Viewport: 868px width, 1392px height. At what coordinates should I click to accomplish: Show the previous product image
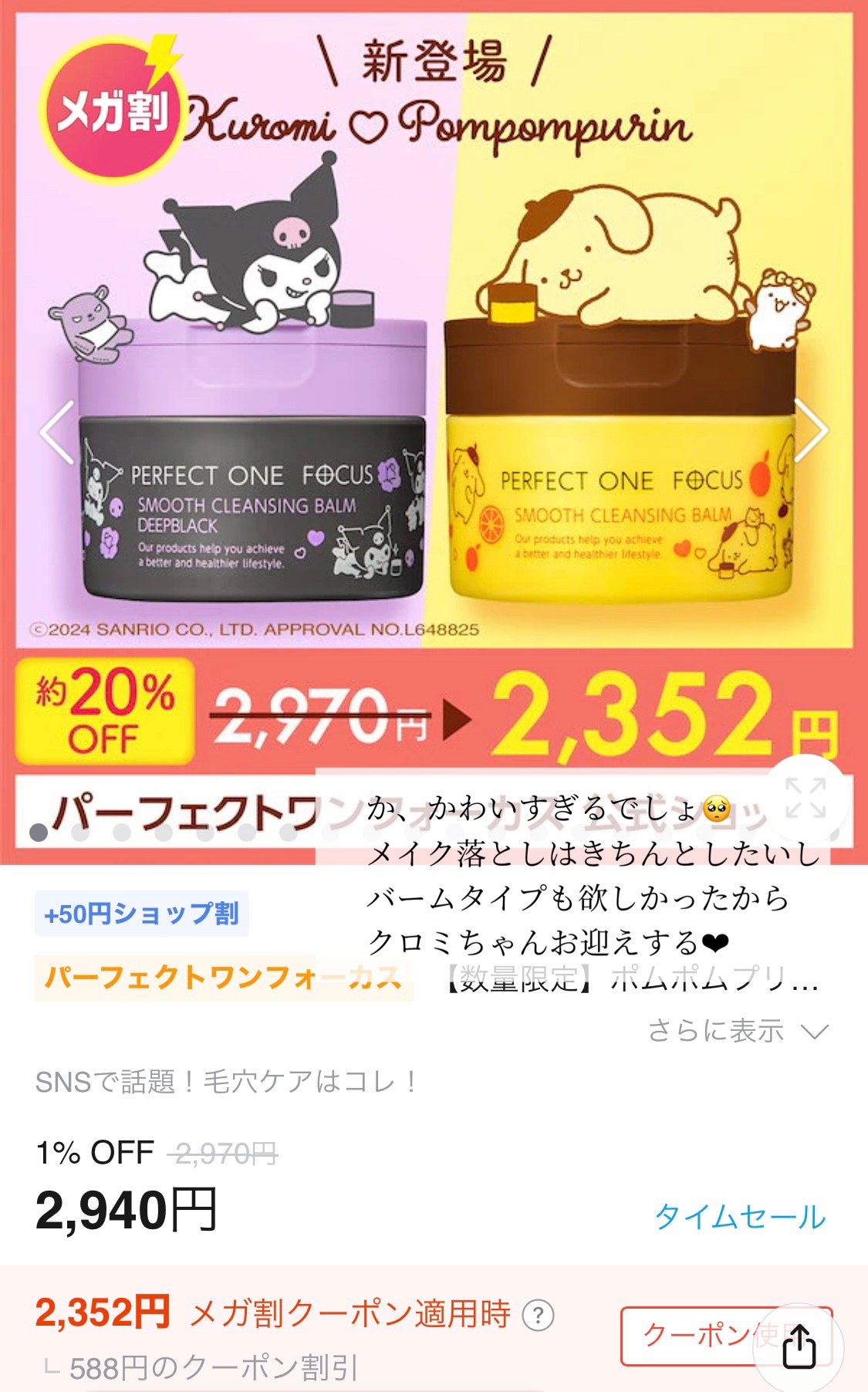coord(58,432)
